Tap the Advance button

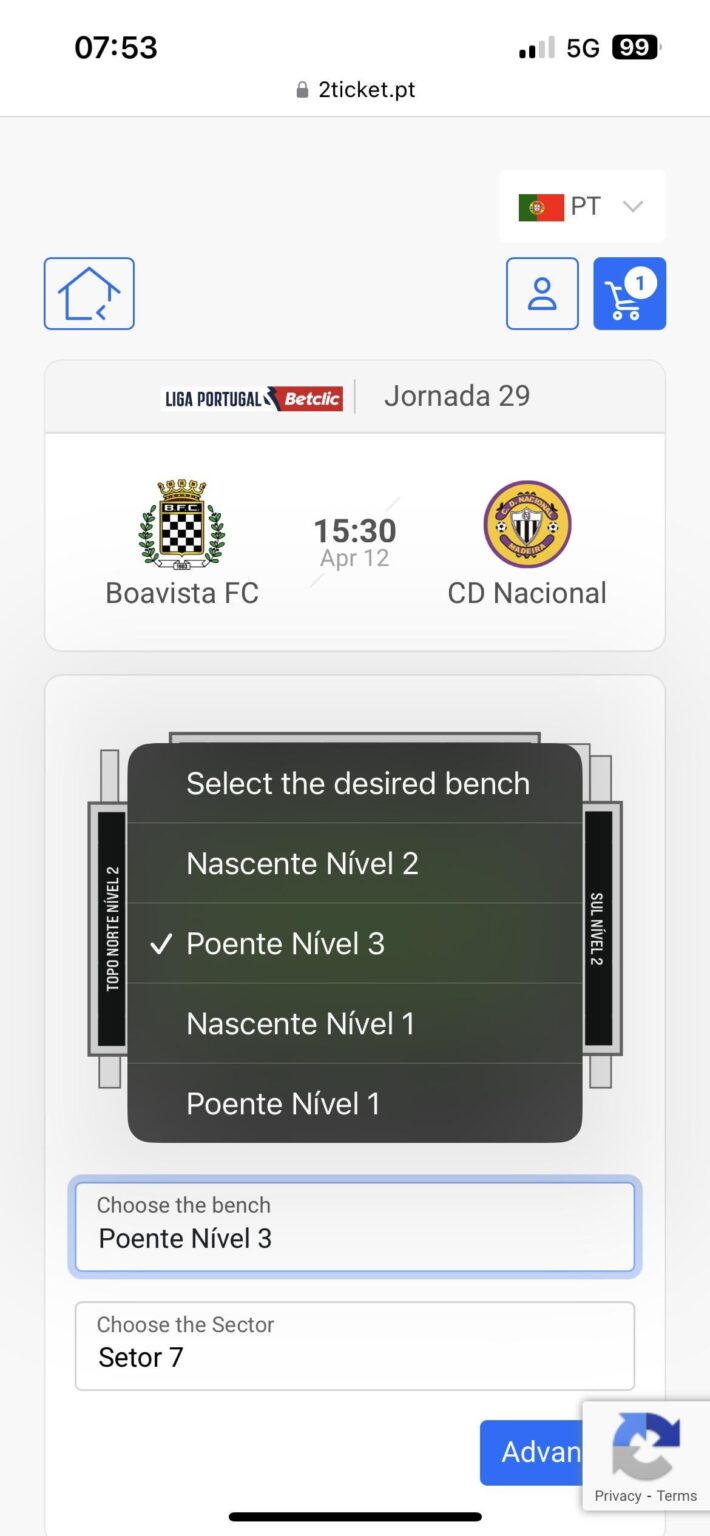tap(532, 1452)
